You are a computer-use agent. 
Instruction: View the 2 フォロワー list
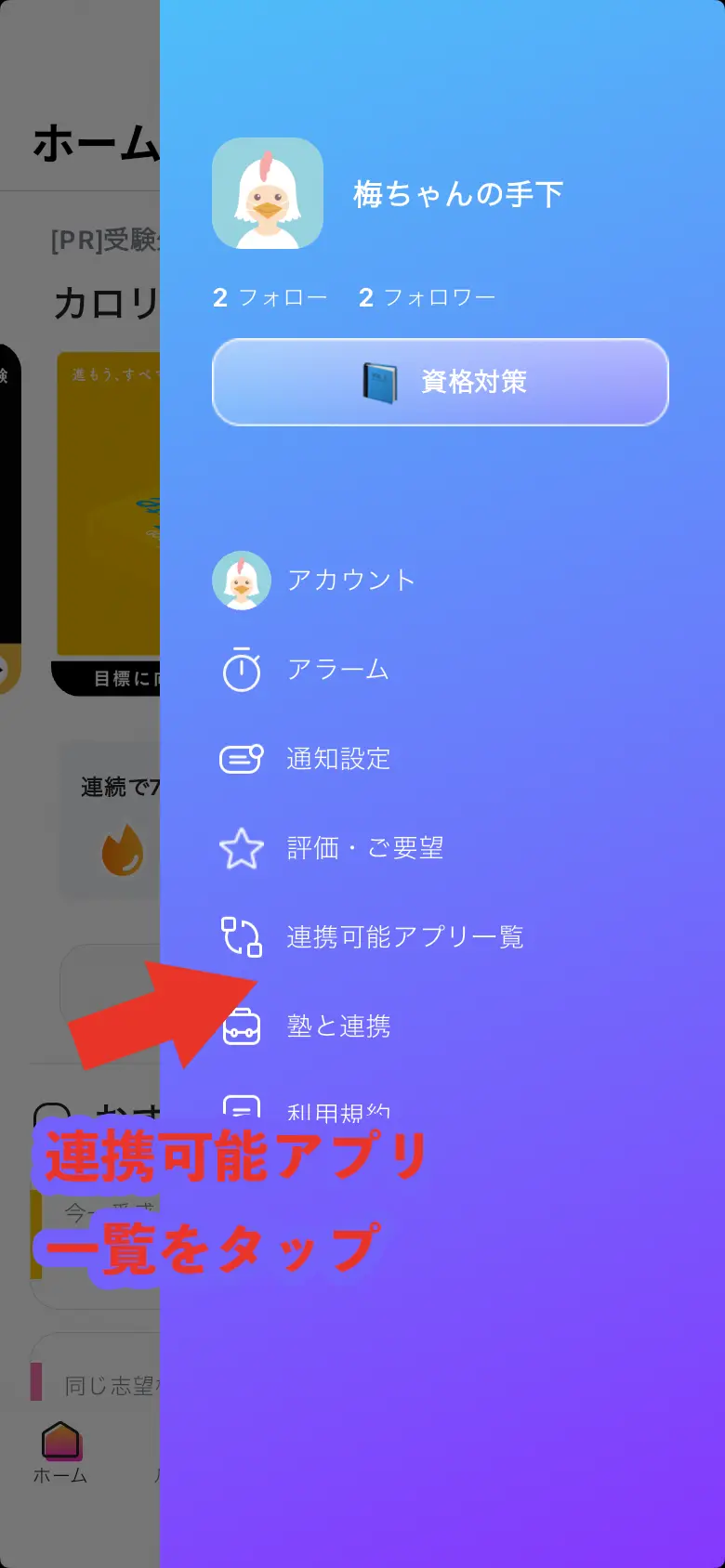427,297
